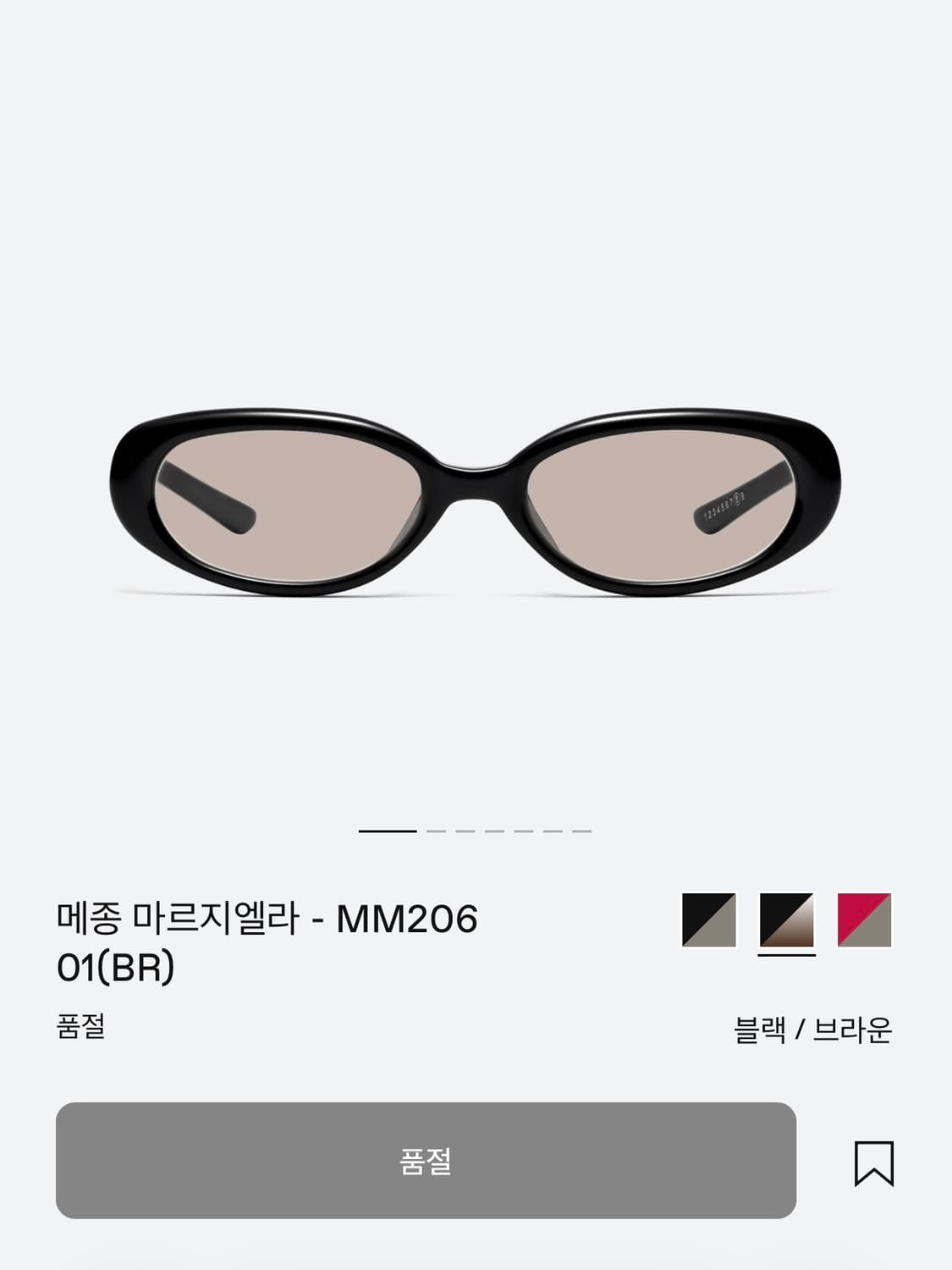Select the fourth carousel dash
Screen dimensions: 952x1270
coord(495,831)
